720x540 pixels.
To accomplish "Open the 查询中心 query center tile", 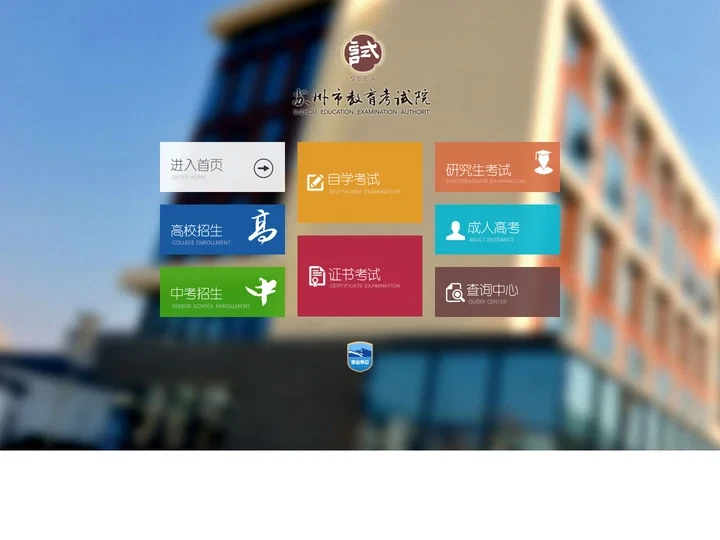I will tap(497, 292).
